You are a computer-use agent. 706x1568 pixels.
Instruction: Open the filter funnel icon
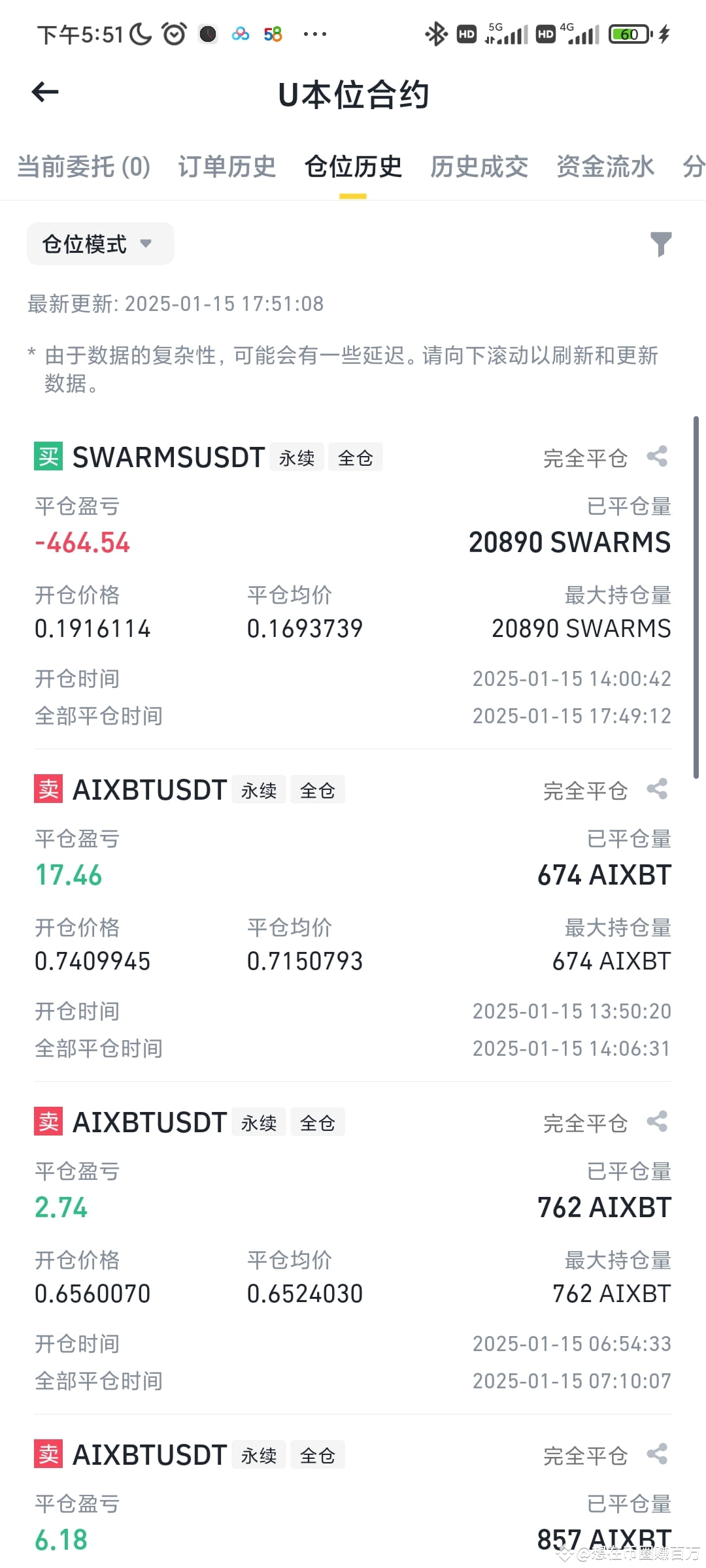pos(661,244)
